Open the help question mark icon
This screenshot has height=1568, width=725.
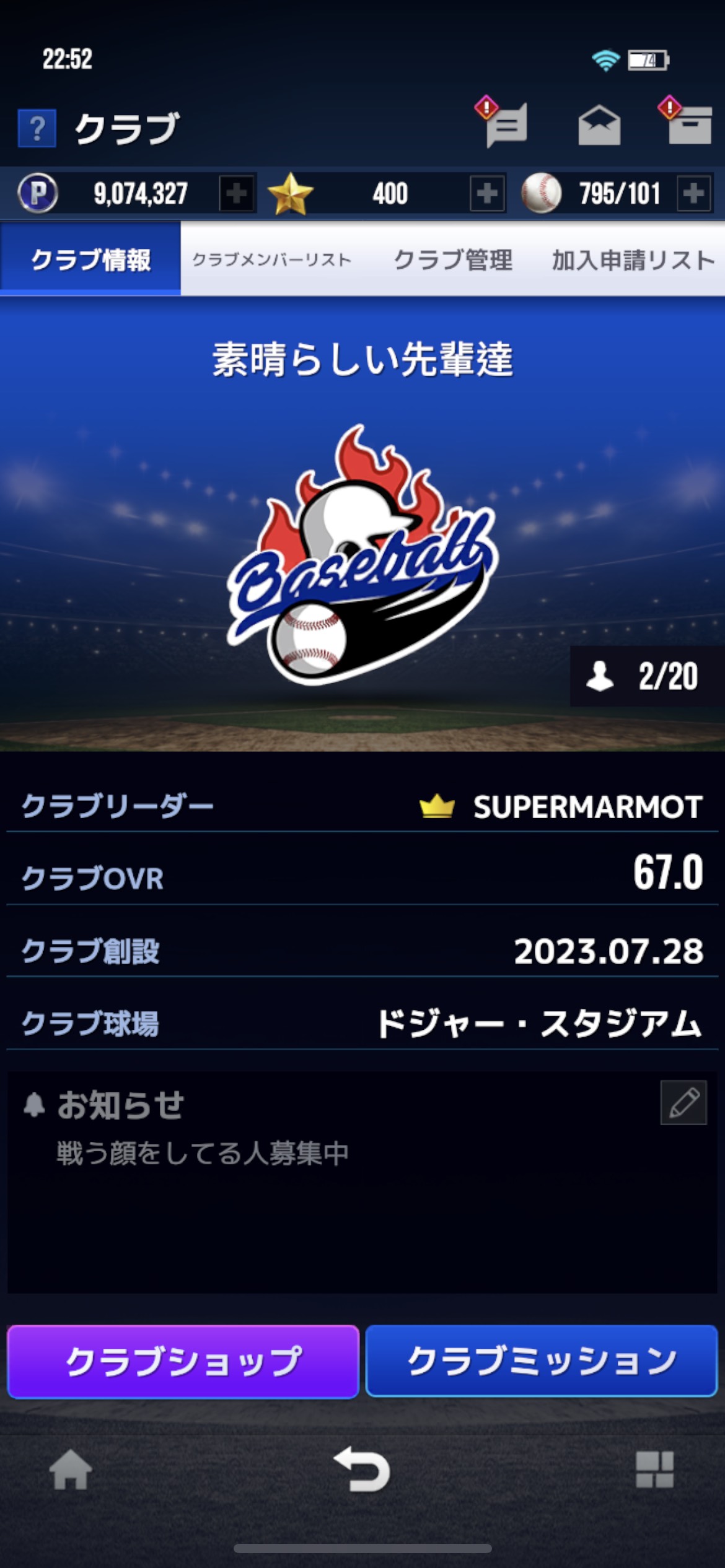pos(37,128)
